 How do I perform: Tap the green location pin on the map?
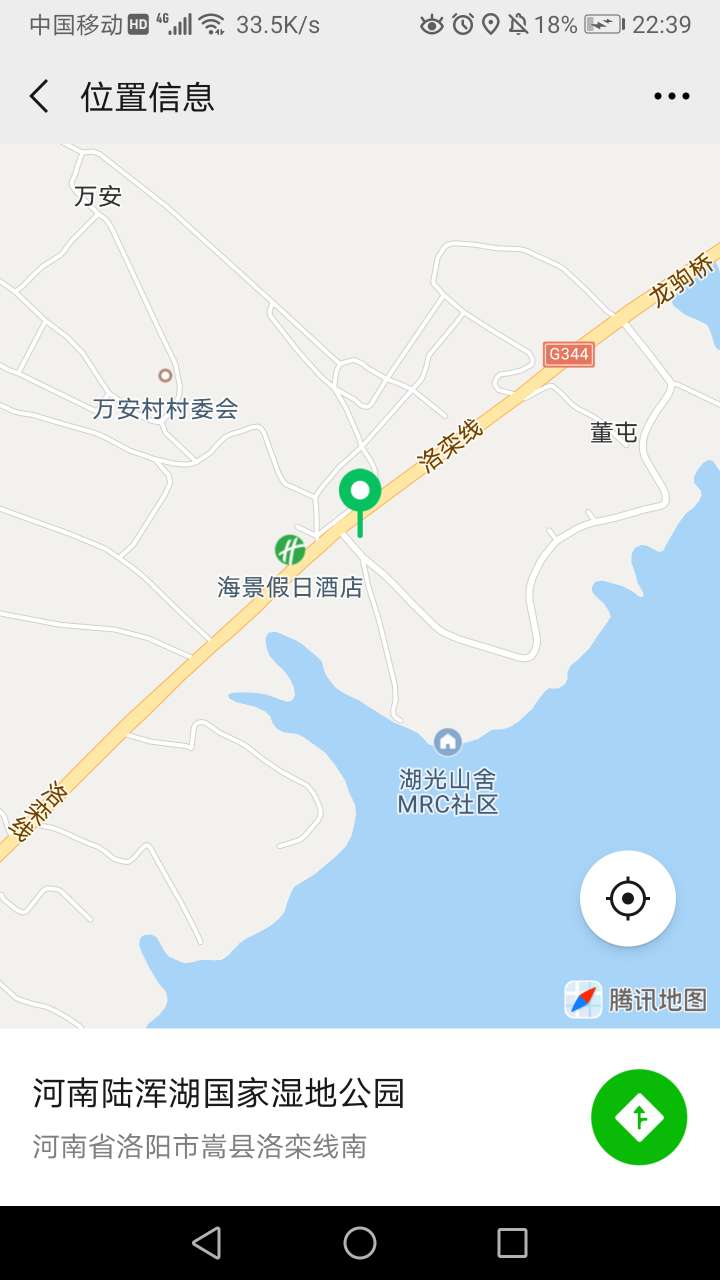coord(360,493)
